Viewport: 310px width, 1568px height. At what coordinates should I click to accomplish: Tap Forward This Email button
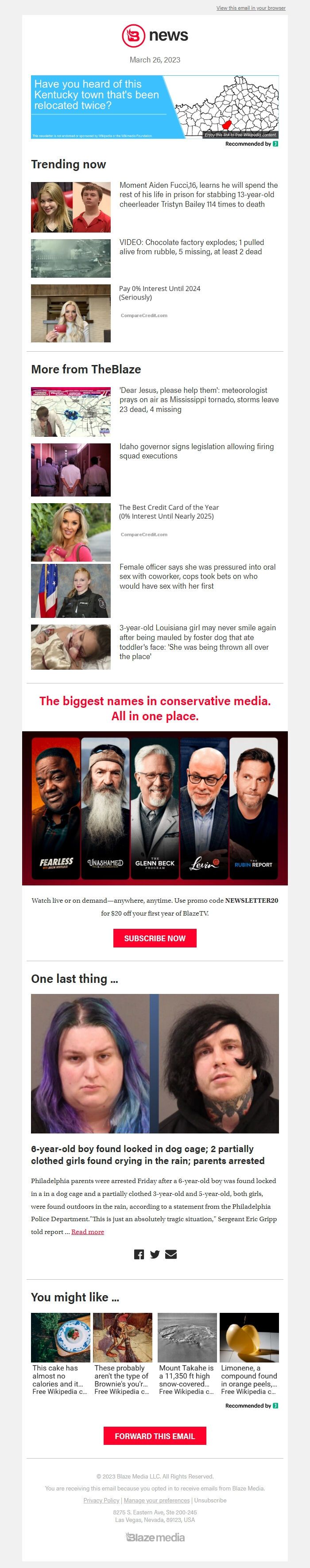[155, 1436]
